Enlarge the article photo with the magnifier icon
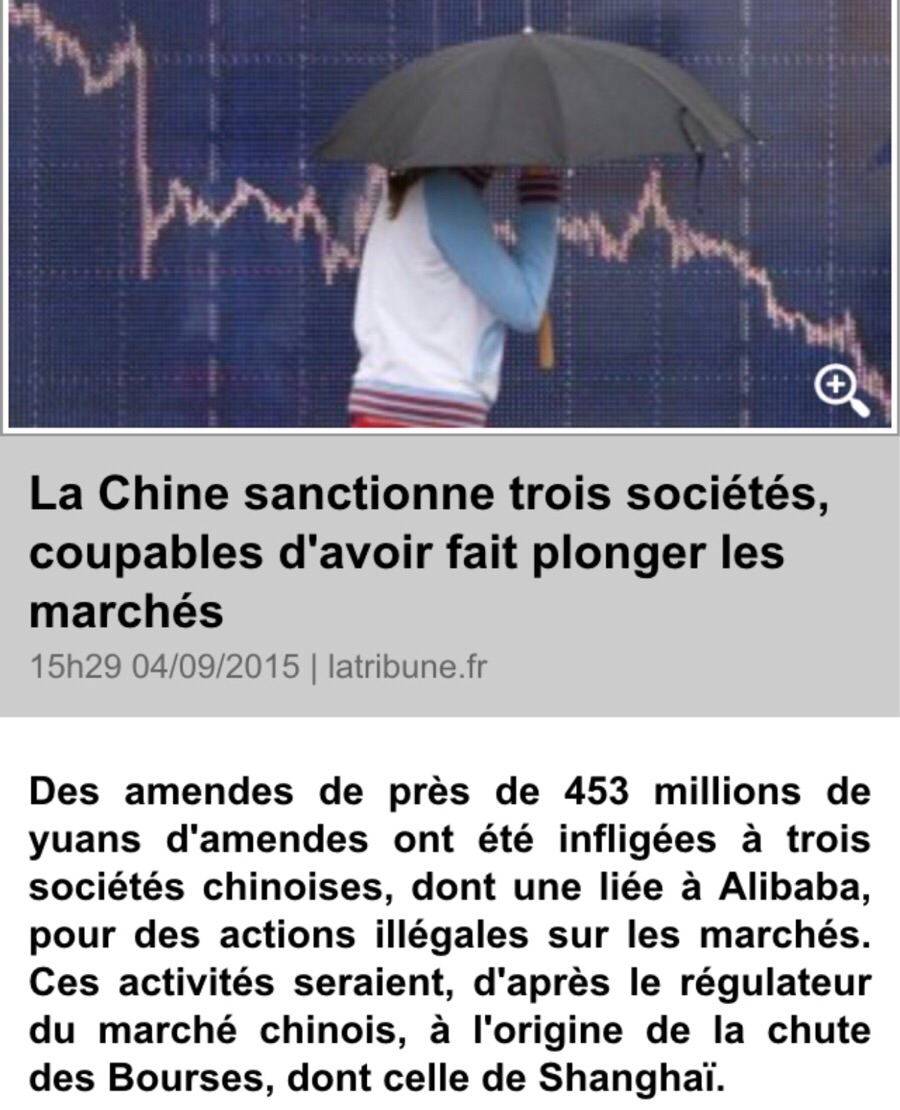Viewport: 900px width, 1110px height. pyautogui.click(x=840, y=388)
